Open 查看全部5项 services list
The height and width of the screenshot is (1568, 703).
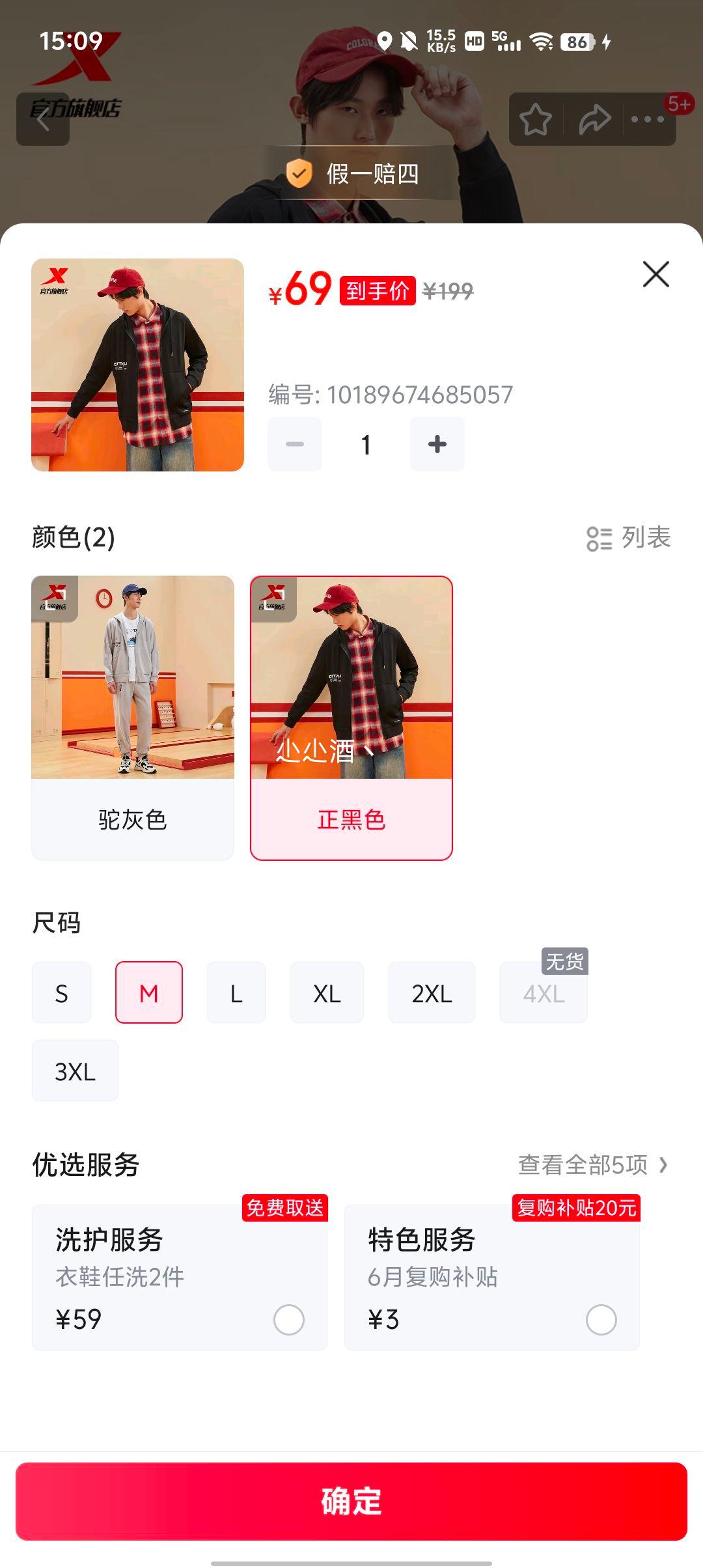tap(592, 1165)
